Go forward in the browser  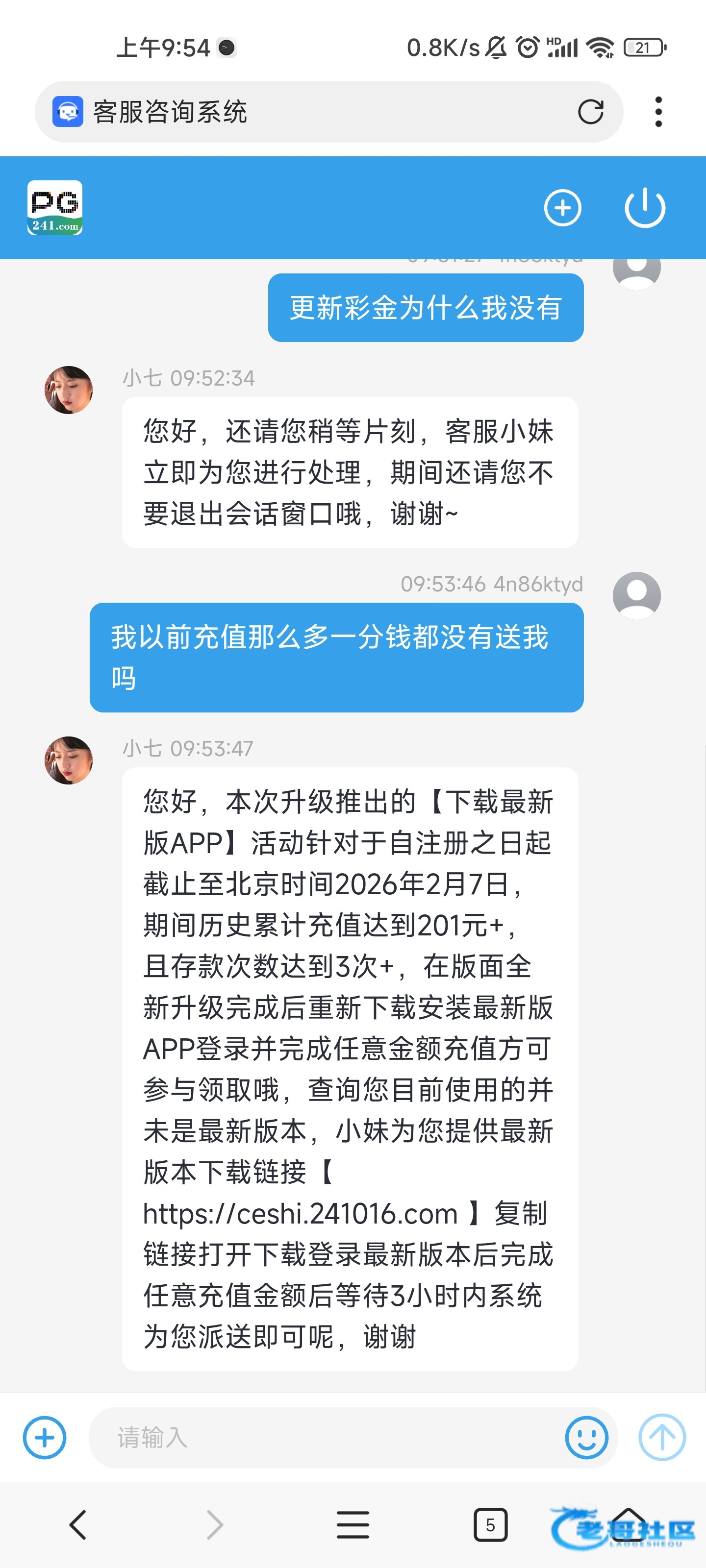(214, 1525)
